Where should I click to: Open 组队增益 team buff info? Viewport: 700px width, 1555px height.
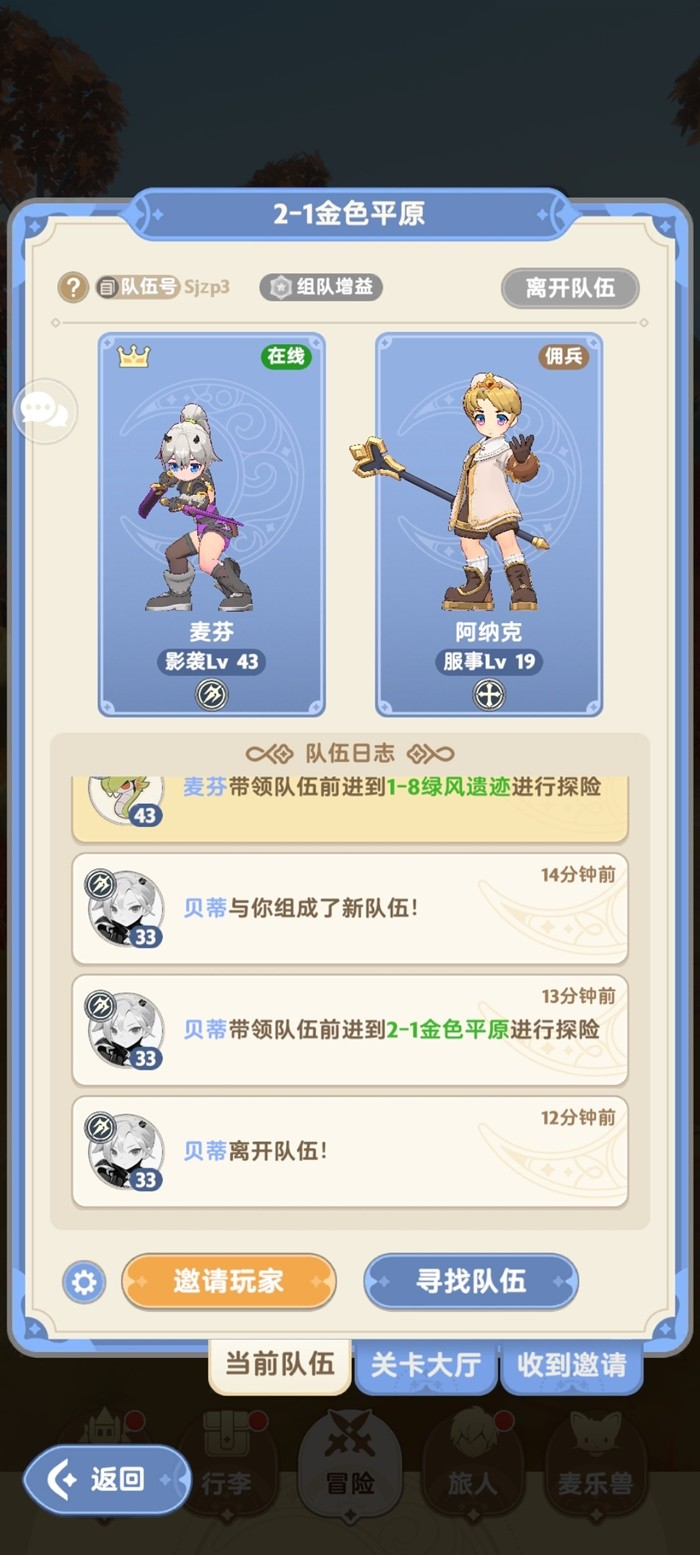(x=321, y=288)
